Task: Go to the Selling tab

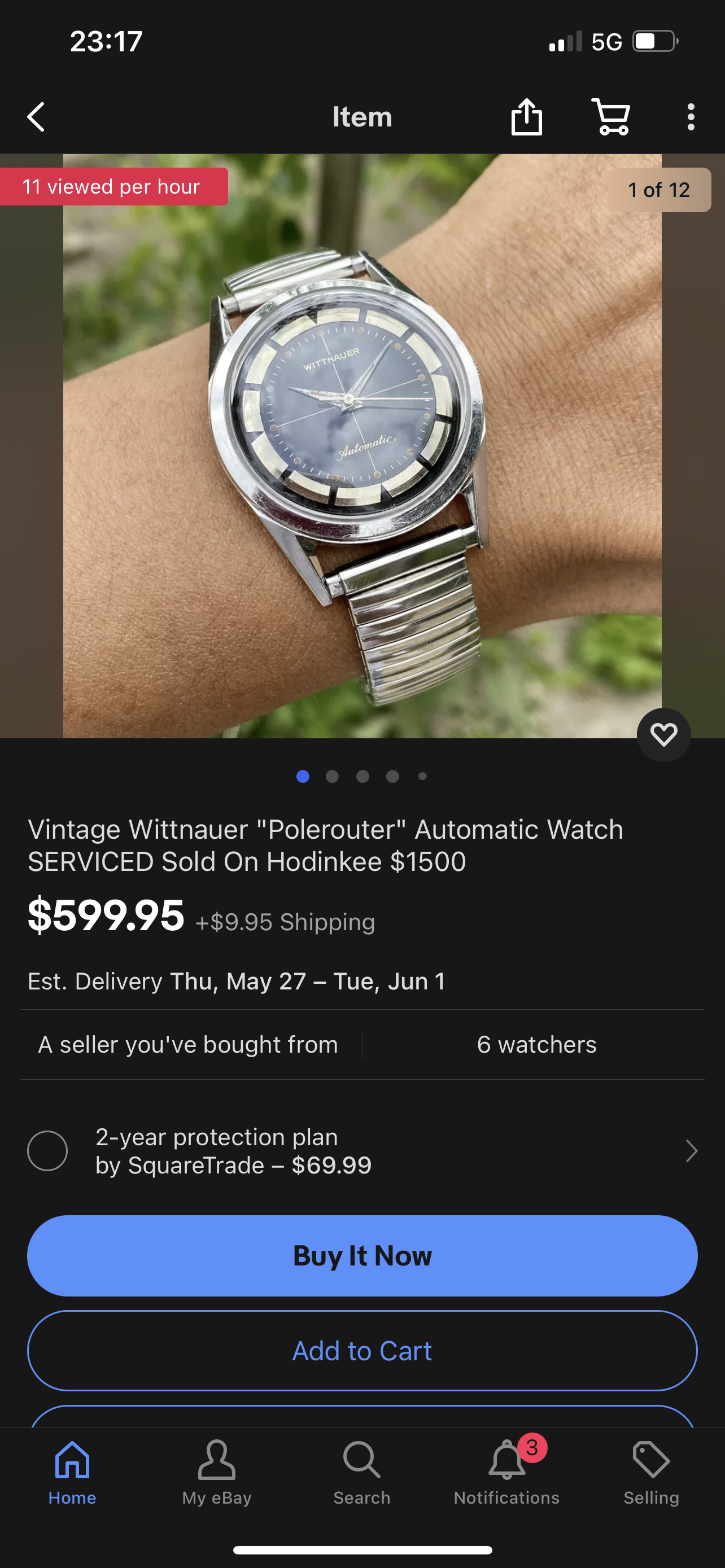Action: pos(650,1472)
